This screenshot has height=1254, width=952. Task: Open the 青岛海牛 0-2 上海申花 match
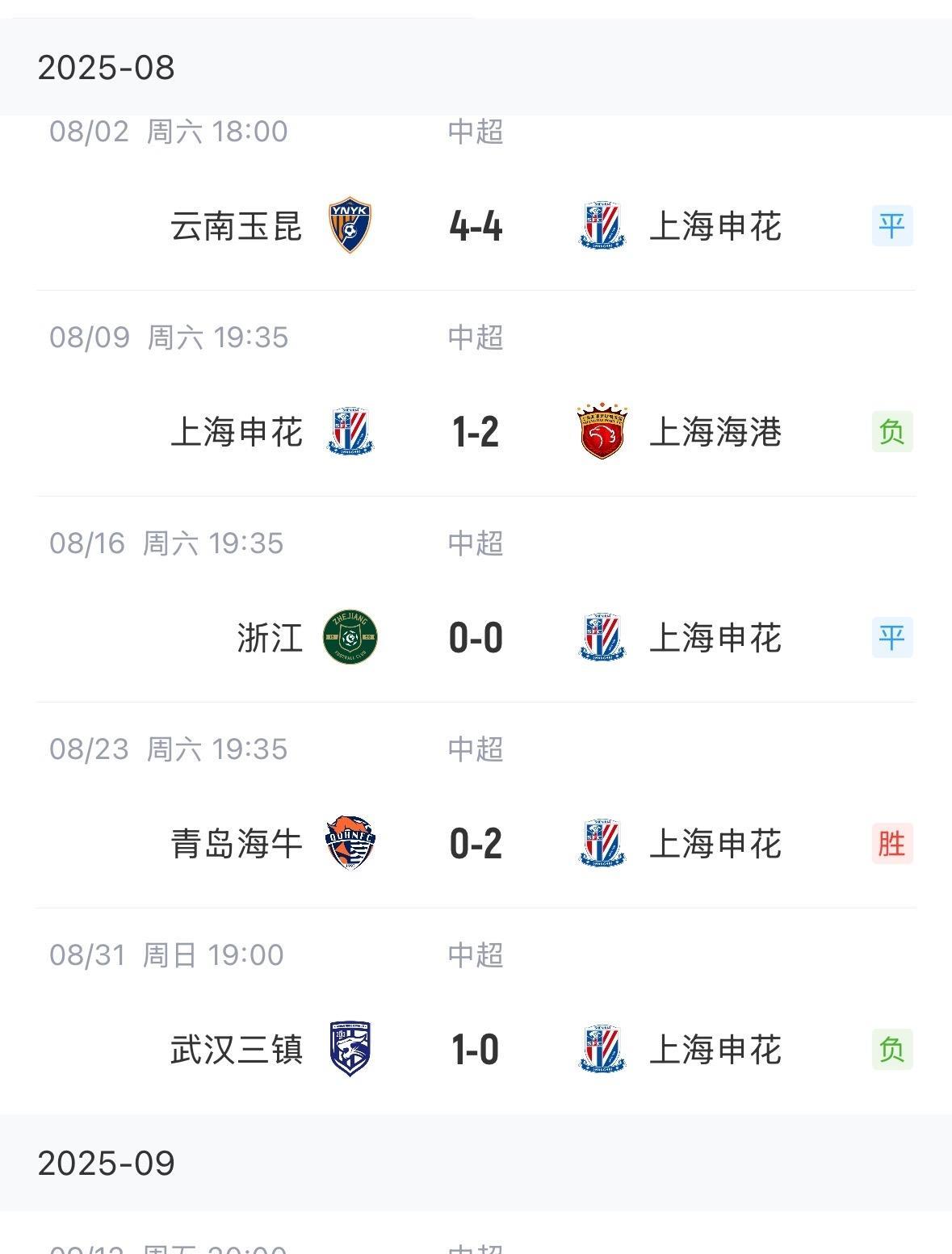(x=476, y=806)
